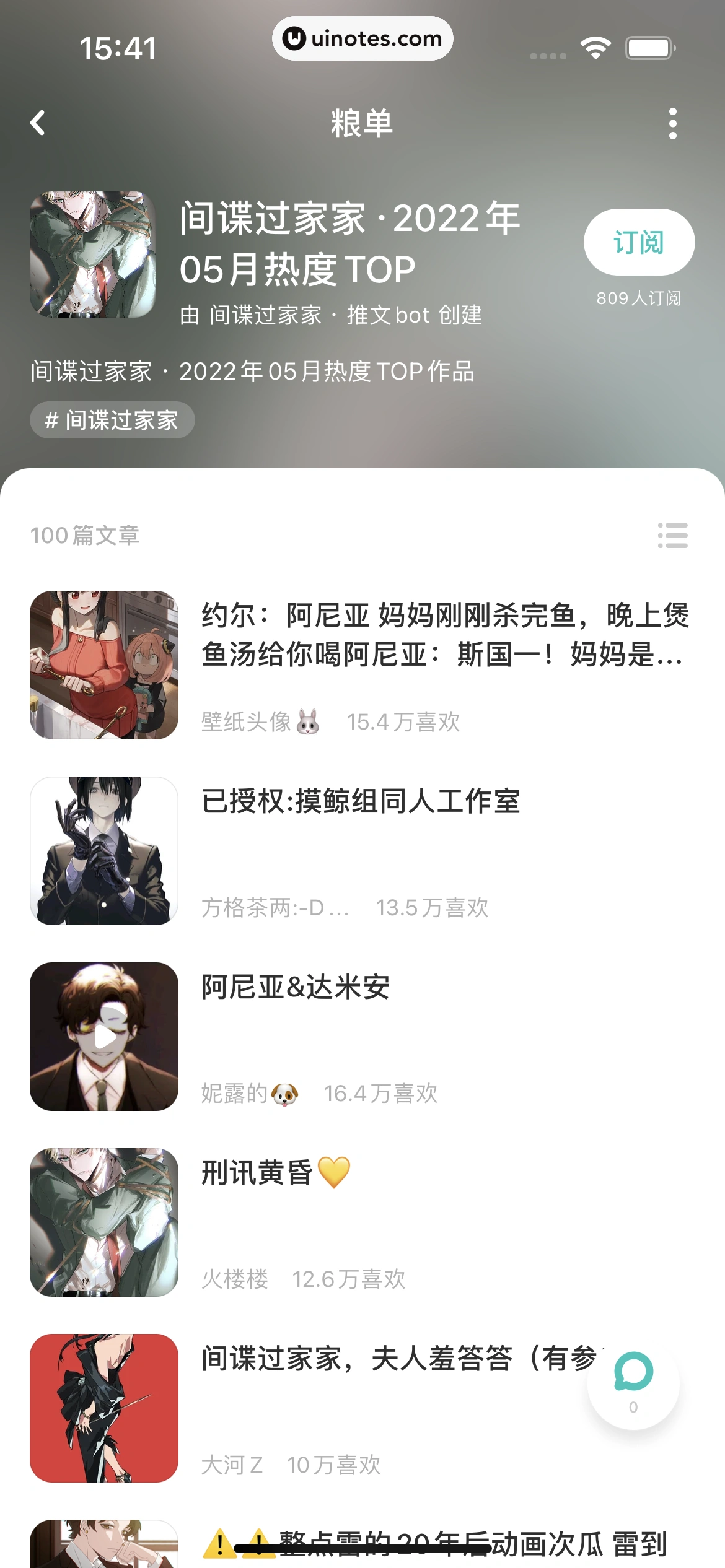
Task: Tap the 809人订阅 subscriber count
Action: pos(638,298)
